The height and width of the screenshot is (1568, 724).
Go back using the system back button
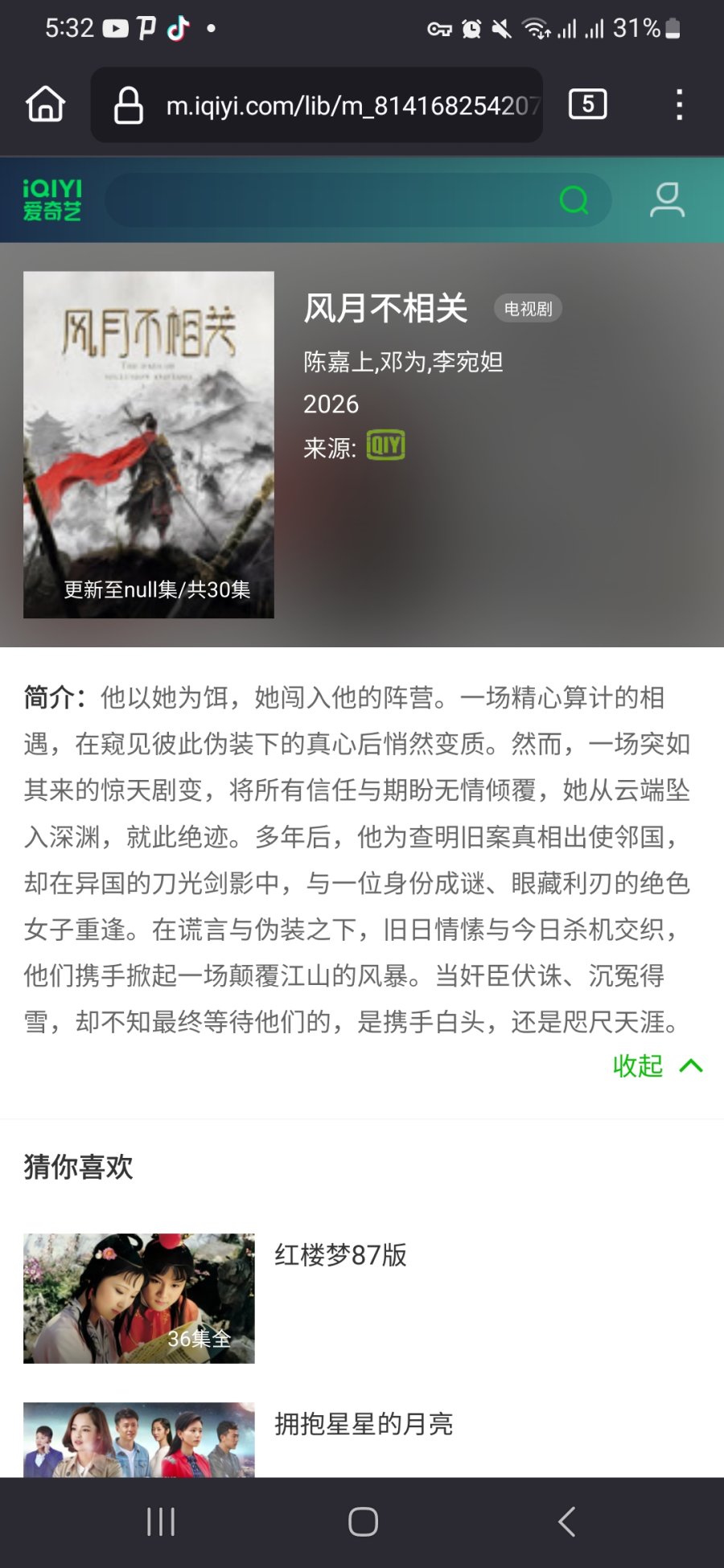[x=566, y=1521]
